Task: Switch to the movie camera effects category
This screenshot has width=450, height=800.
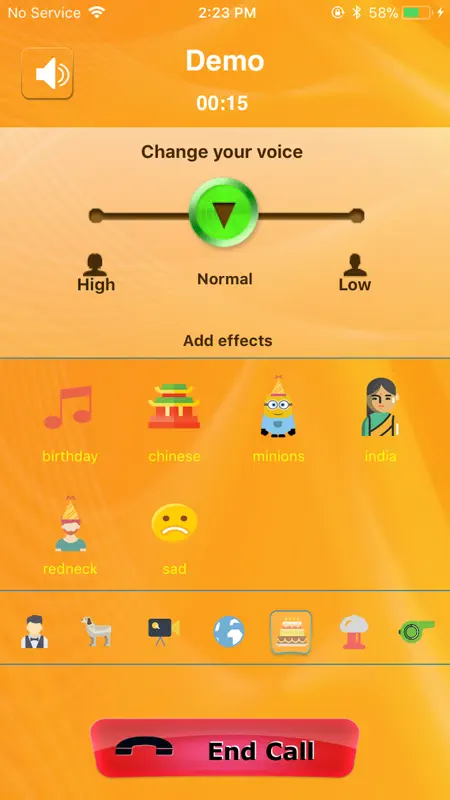Action: (x=164, y=632)
